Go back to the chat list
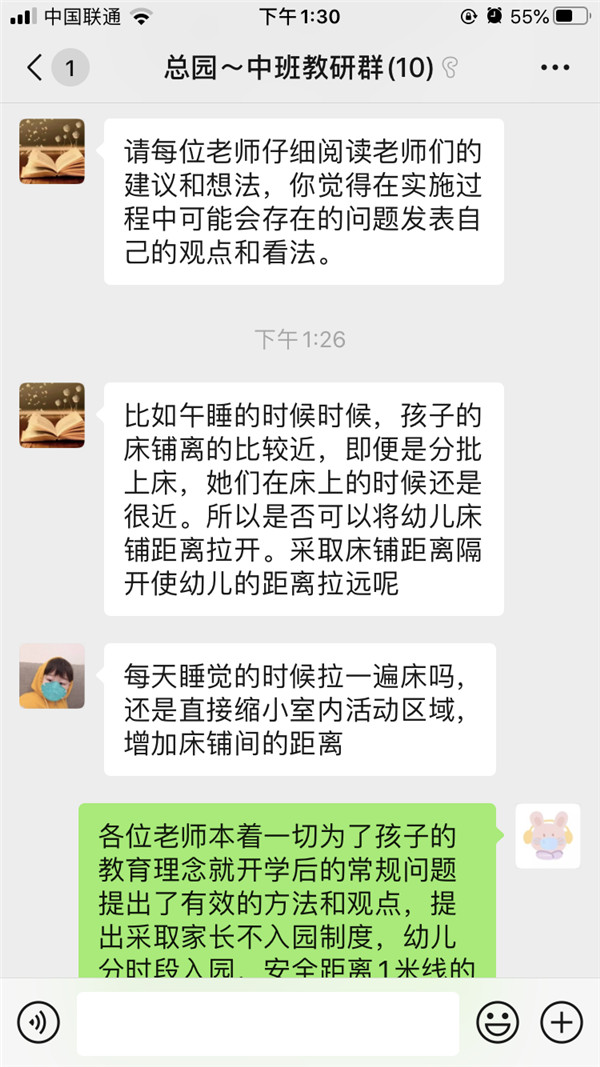Screen dimensions: 600x1067 click(x=36, y=68)
